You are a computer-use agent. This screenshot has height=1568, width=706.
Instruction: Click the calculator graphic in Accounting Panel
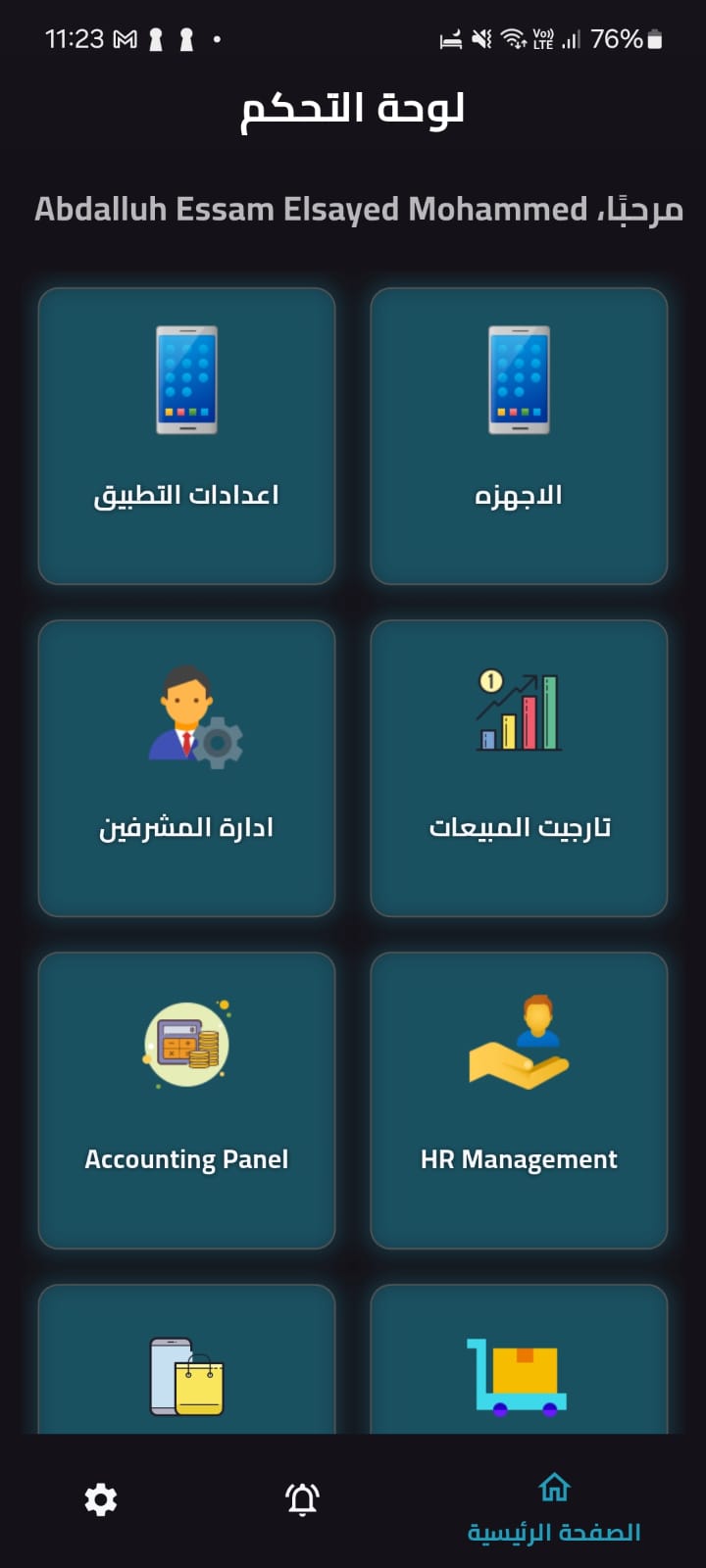(186, 1044)
